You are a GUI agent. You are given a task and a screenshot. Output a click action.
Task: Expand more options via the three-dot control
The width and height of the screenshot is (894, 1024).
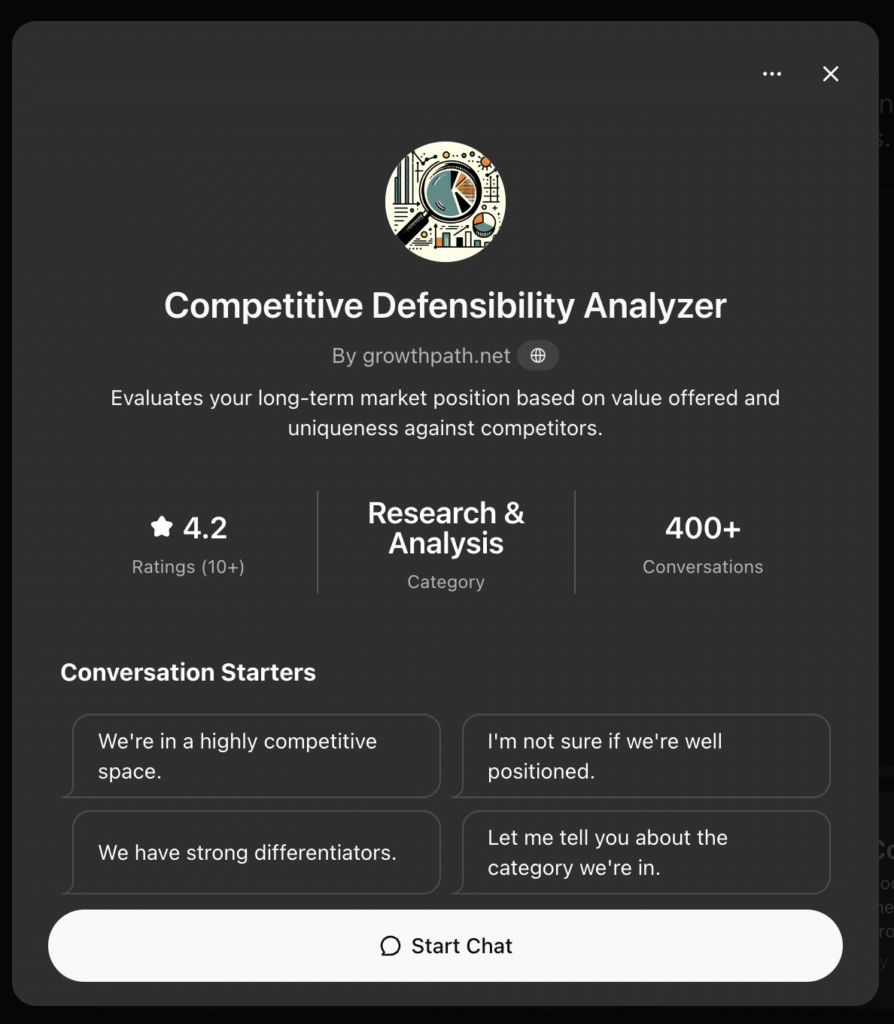(x=771, y=74)
